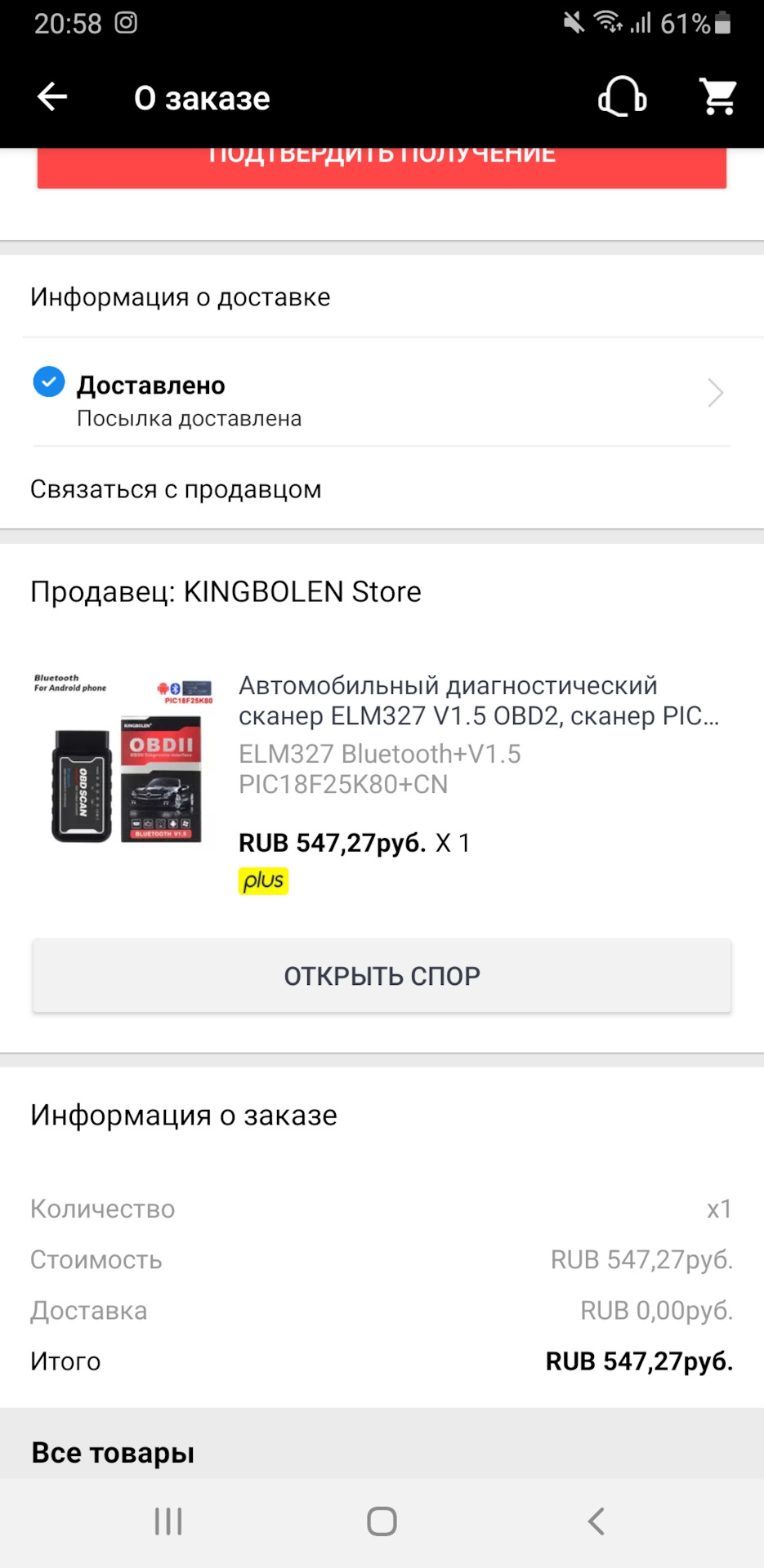Open the Информация о заказе section
This screenshot has width=764, height=1568.
183,1115
